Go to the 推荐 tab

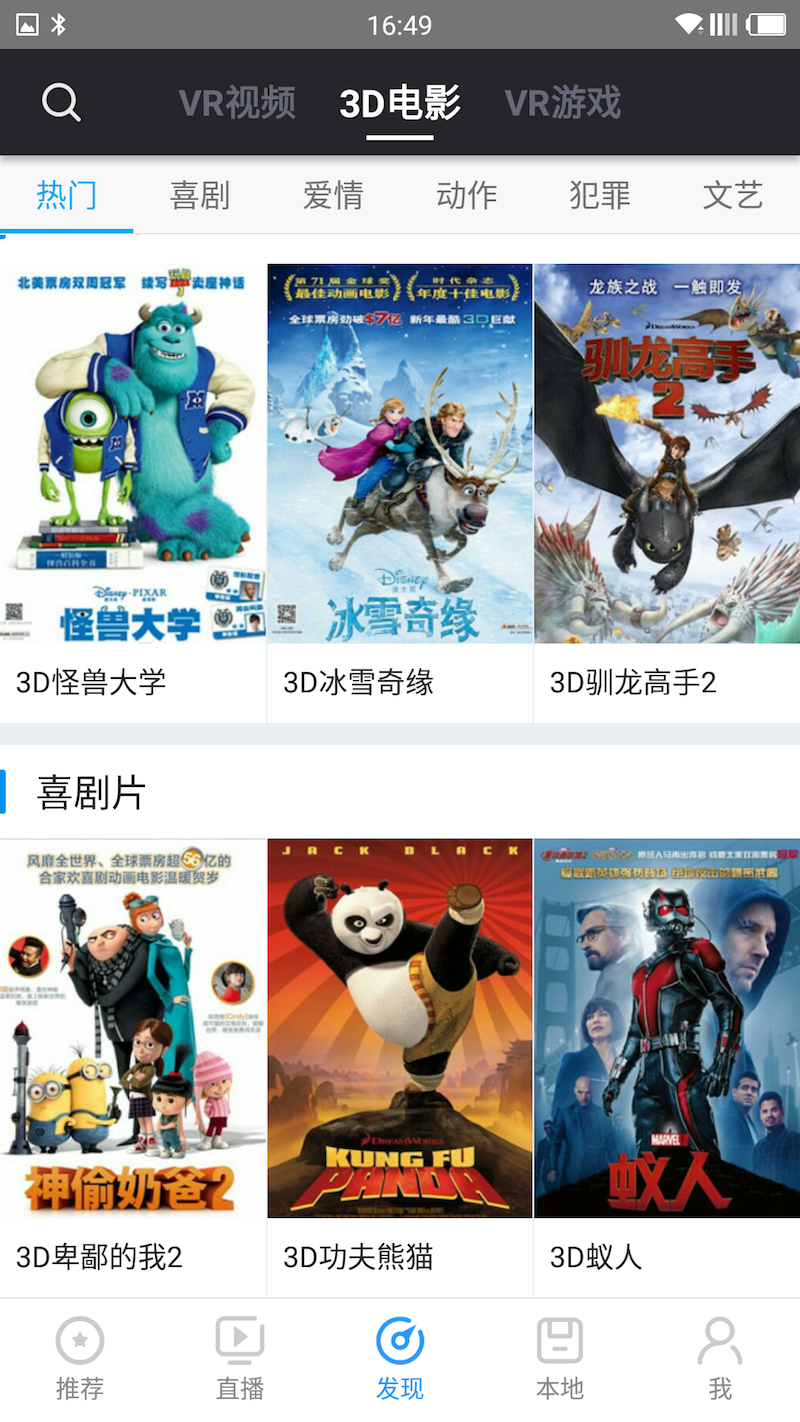(80, 1358)
